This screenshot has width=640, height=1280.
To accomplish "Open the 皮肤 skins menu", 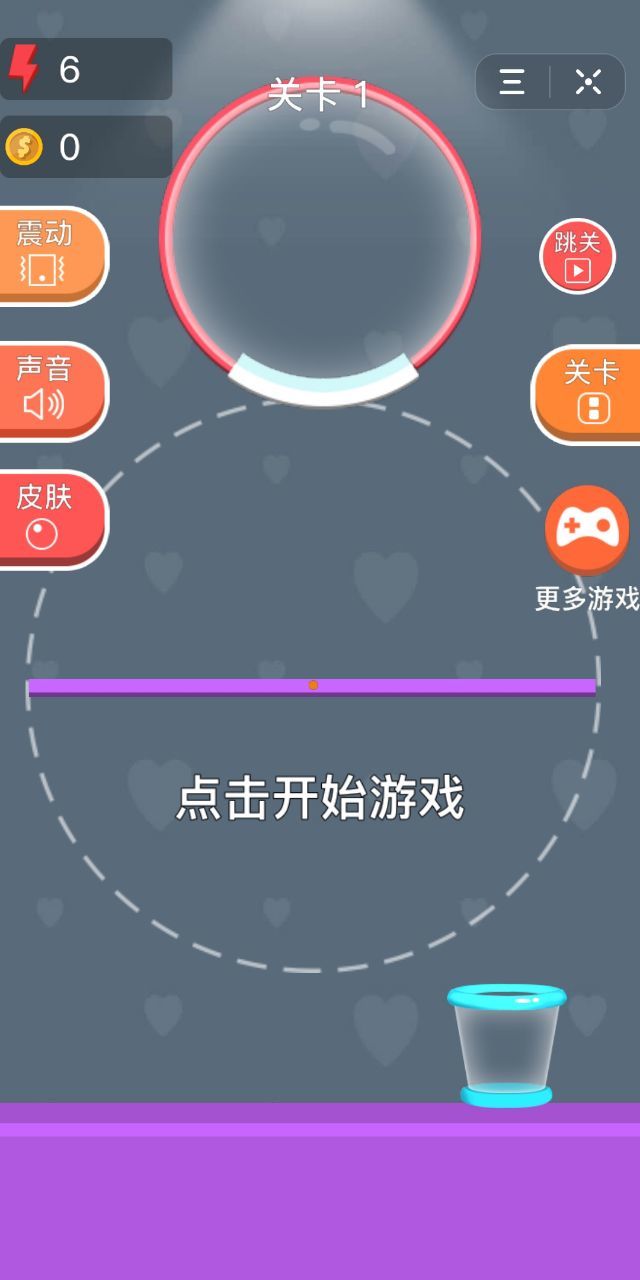I will pos(48,518).
